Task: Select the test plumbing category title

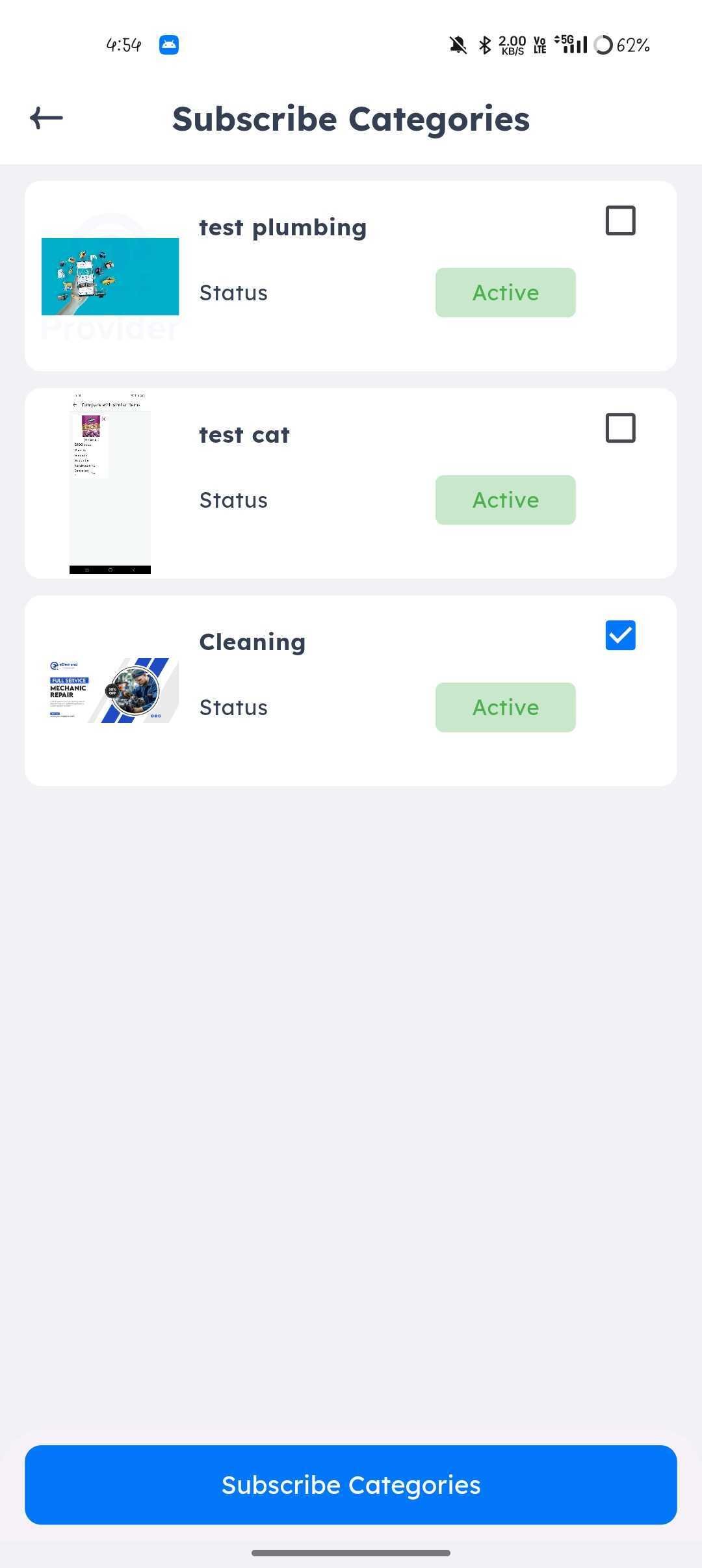Action: pyautogui.click(x=282, y=226)
